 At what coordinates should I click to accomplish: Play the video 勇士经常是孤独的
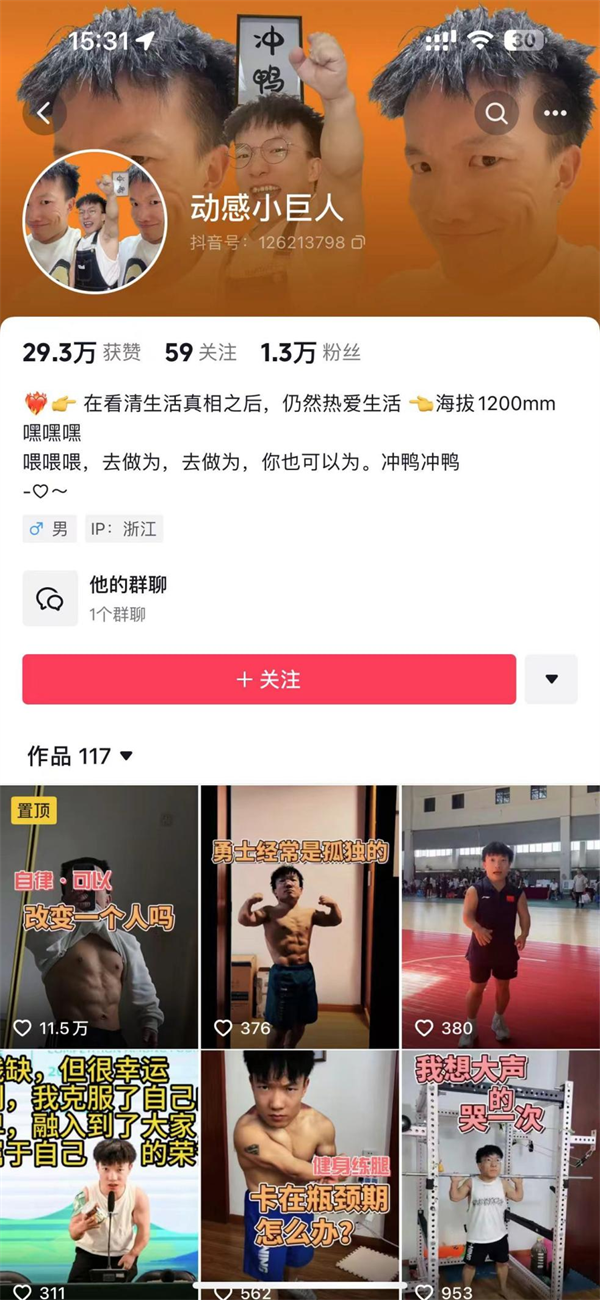tap(300, 915)
